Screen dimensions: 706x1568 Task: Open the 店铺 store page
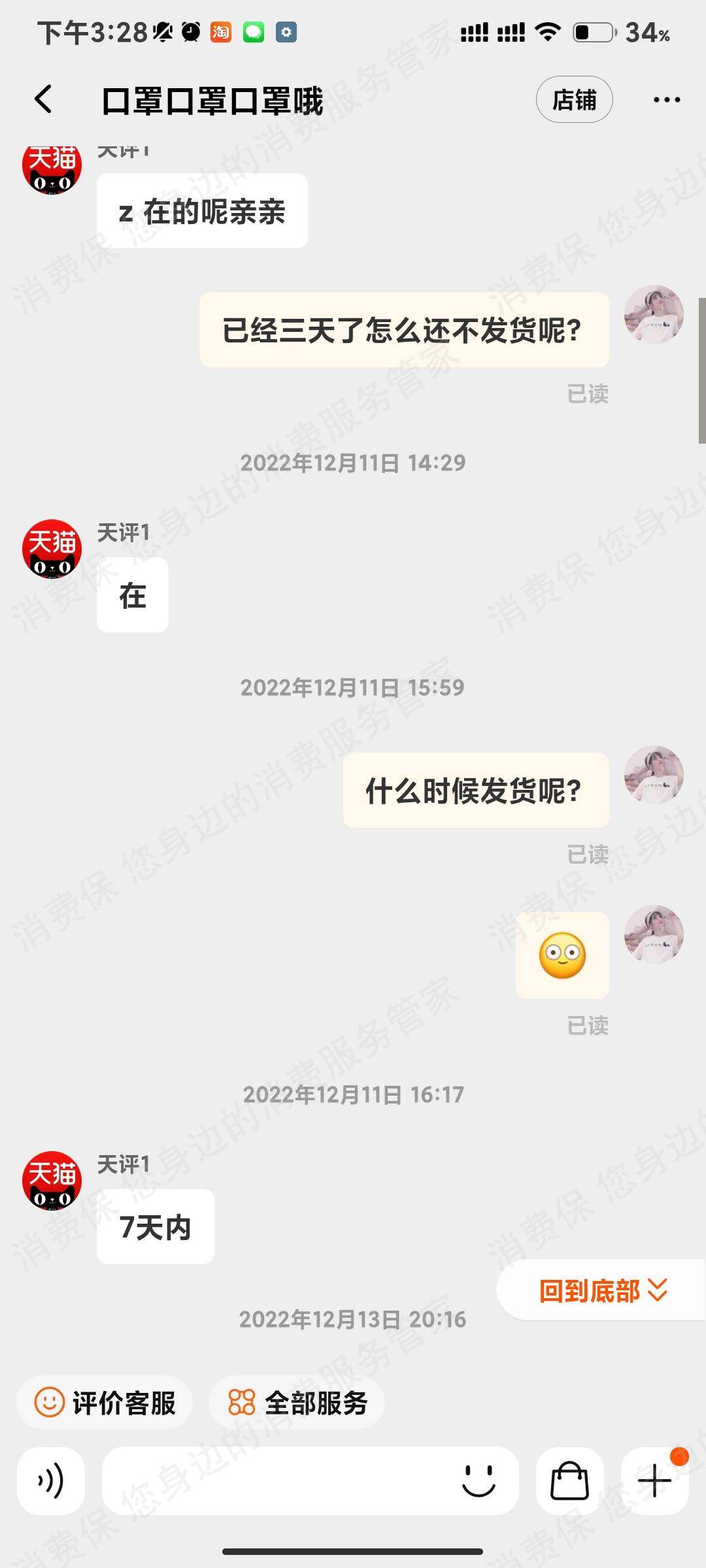(574, 100)
